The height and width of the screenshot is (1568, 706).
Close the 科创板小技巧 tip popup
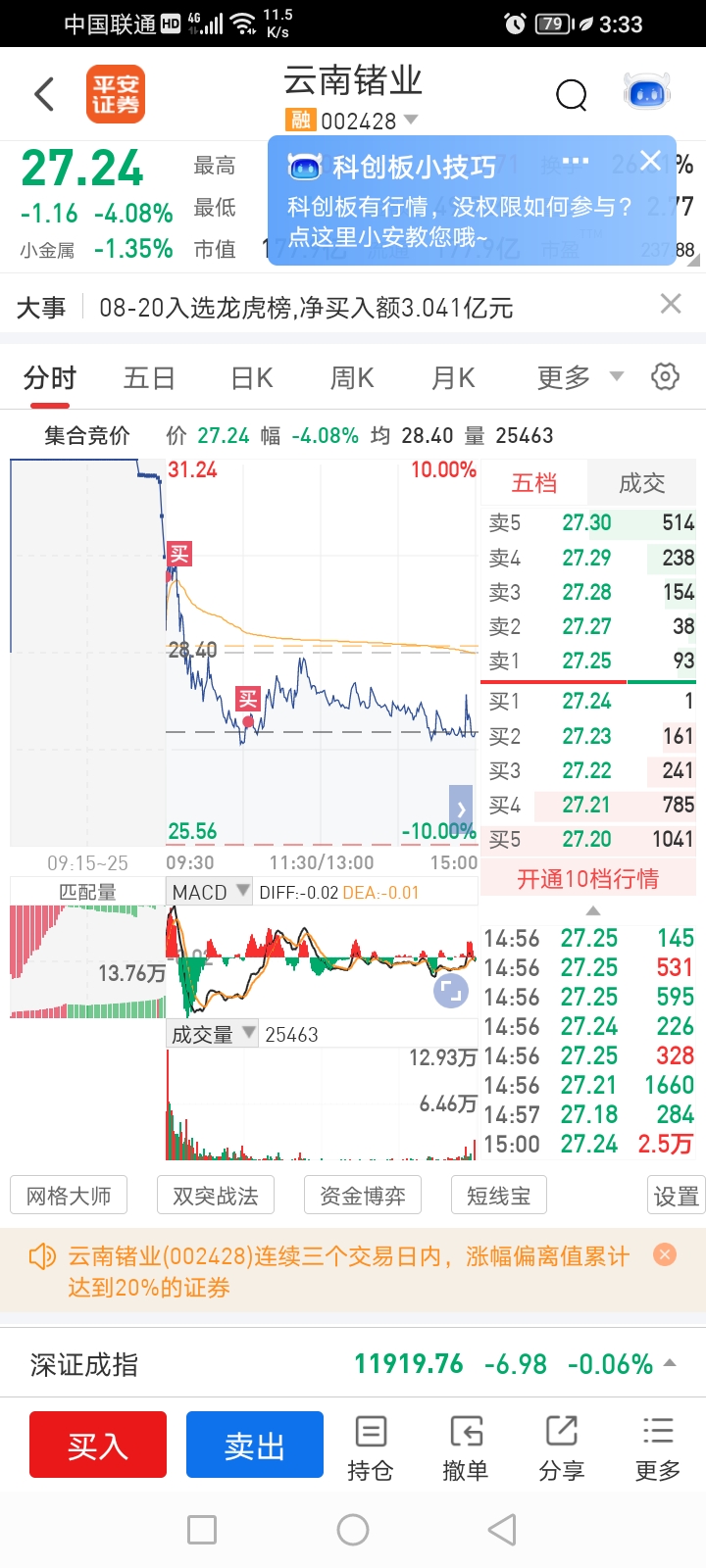click(650, 161)
